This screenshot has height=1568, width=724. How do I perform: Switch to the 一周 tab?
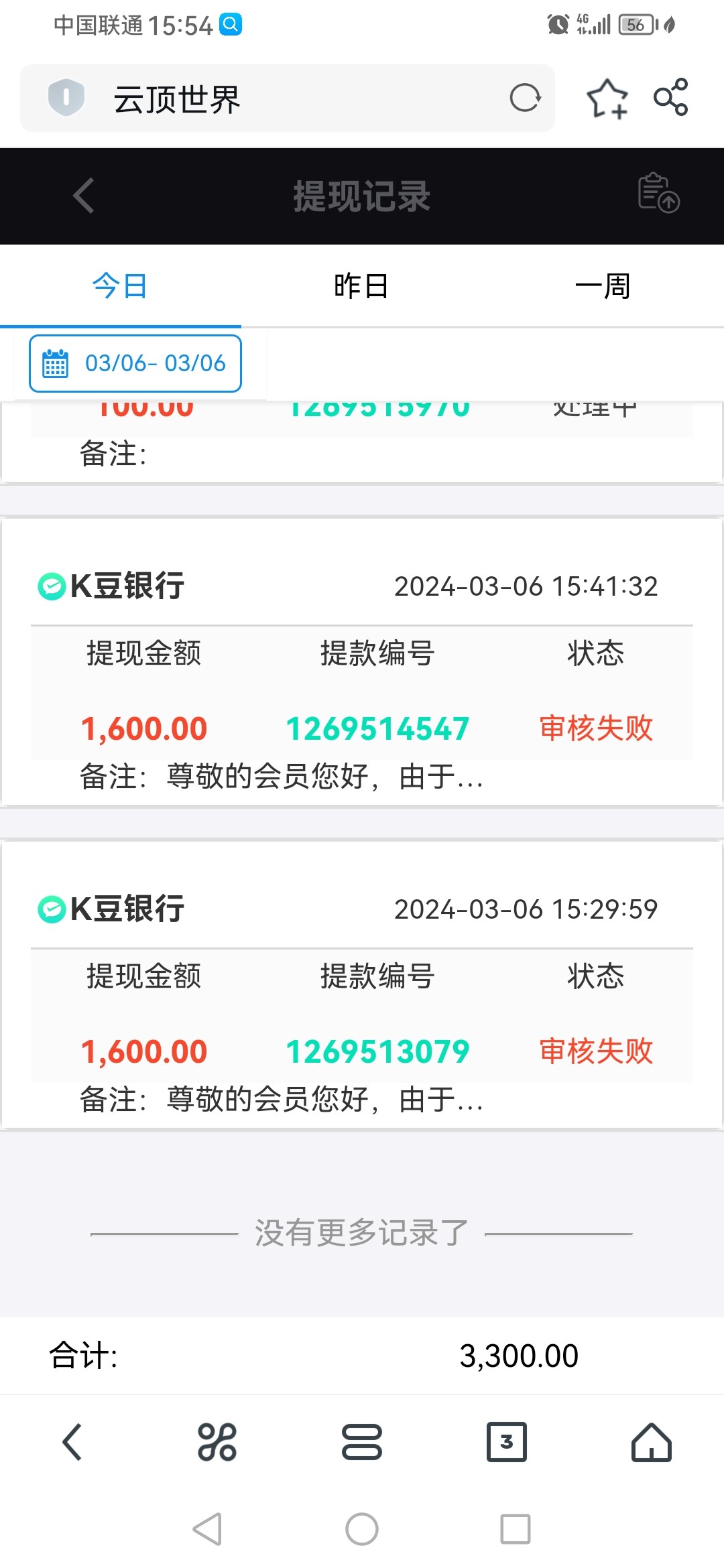(x=603, y=286)
